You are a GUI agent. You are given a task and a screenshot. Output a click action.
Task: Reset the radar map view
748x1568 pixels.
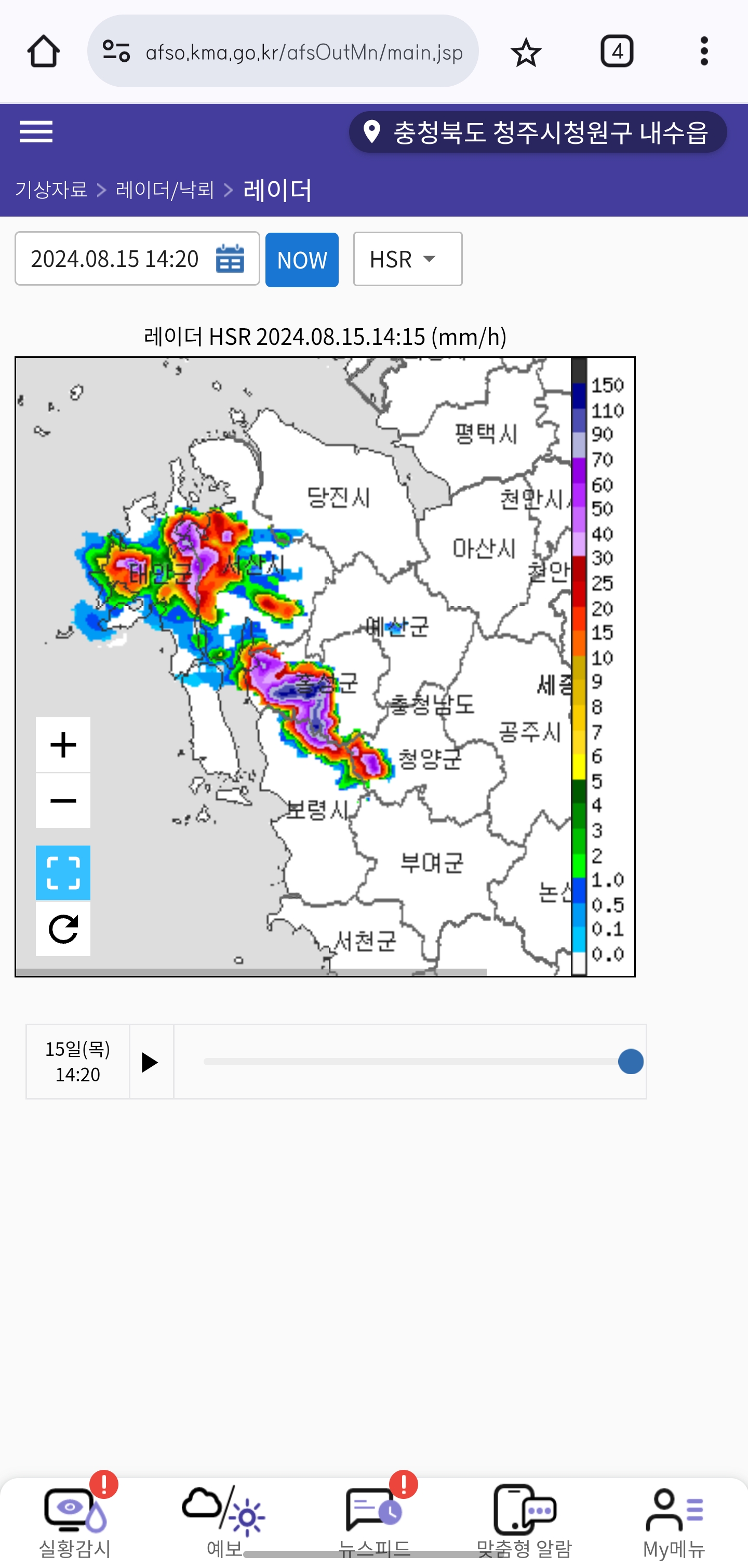(63, 929)
